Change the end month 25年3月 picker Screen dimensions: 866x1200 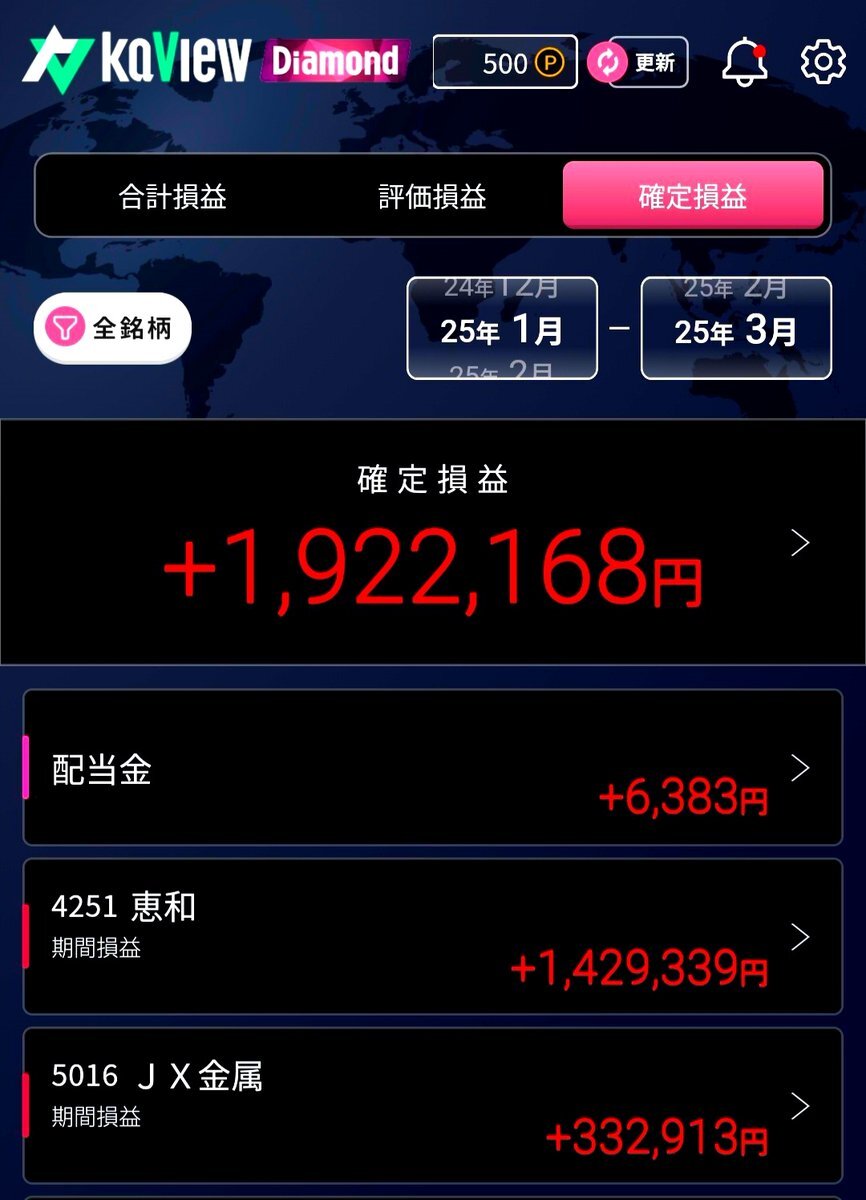[735, 330]
